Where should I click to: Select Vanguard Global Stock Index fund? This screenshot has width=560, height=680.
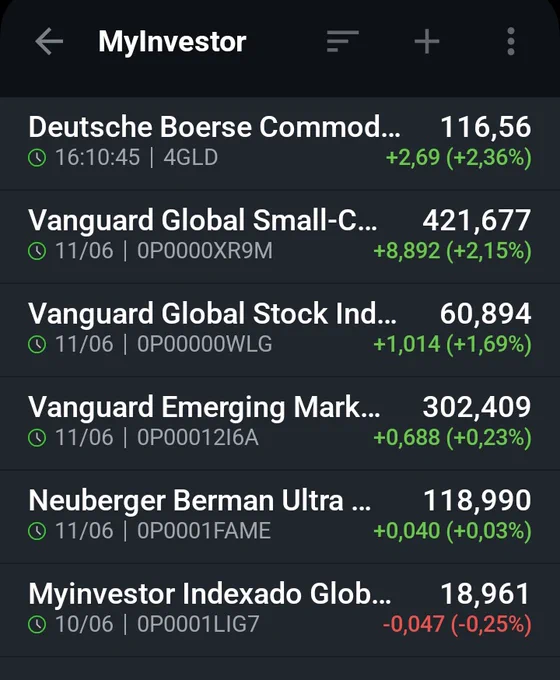point(280,330)
